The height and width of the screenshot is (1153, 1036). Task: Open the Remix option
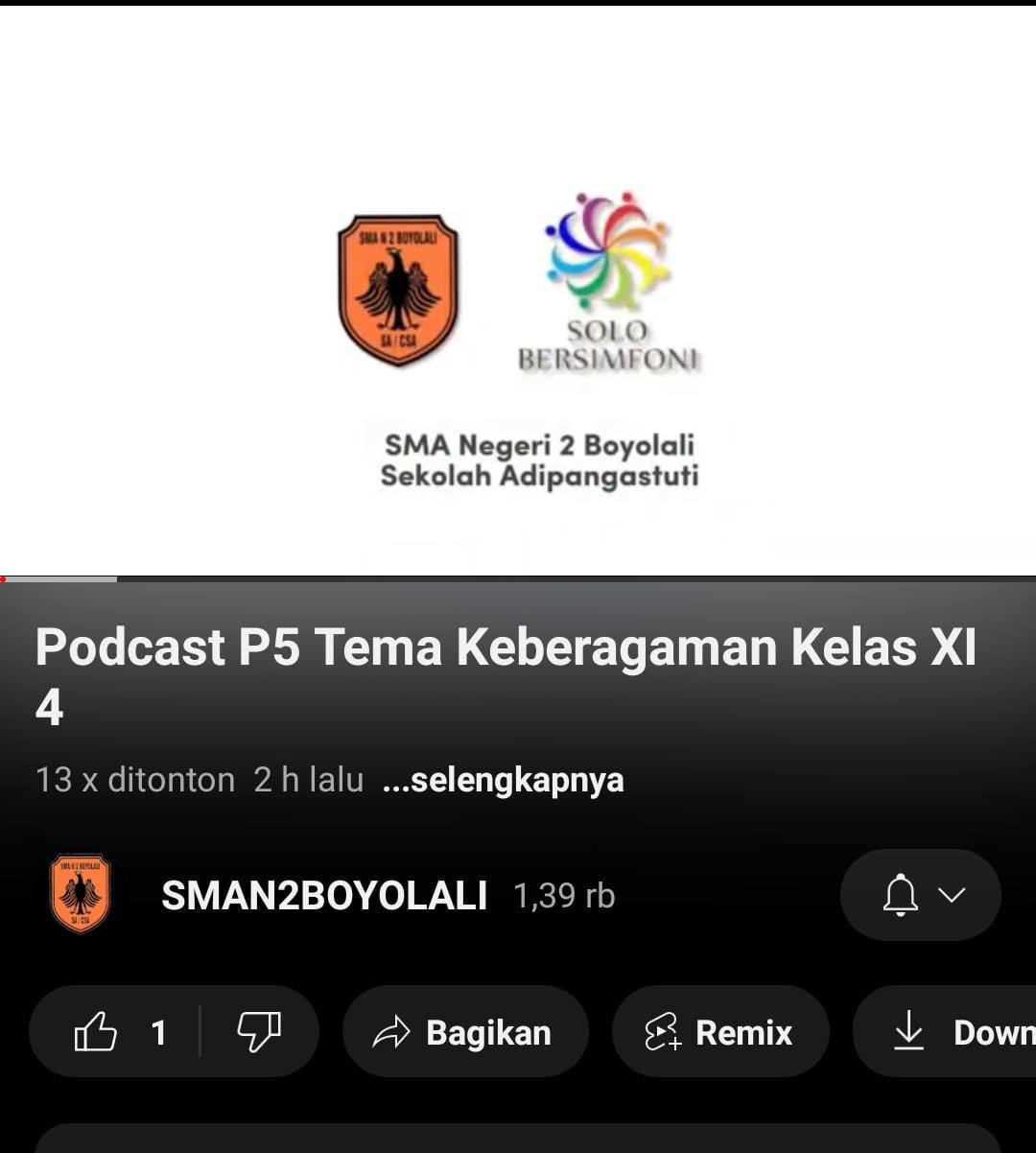click(x=719, y=1032)
